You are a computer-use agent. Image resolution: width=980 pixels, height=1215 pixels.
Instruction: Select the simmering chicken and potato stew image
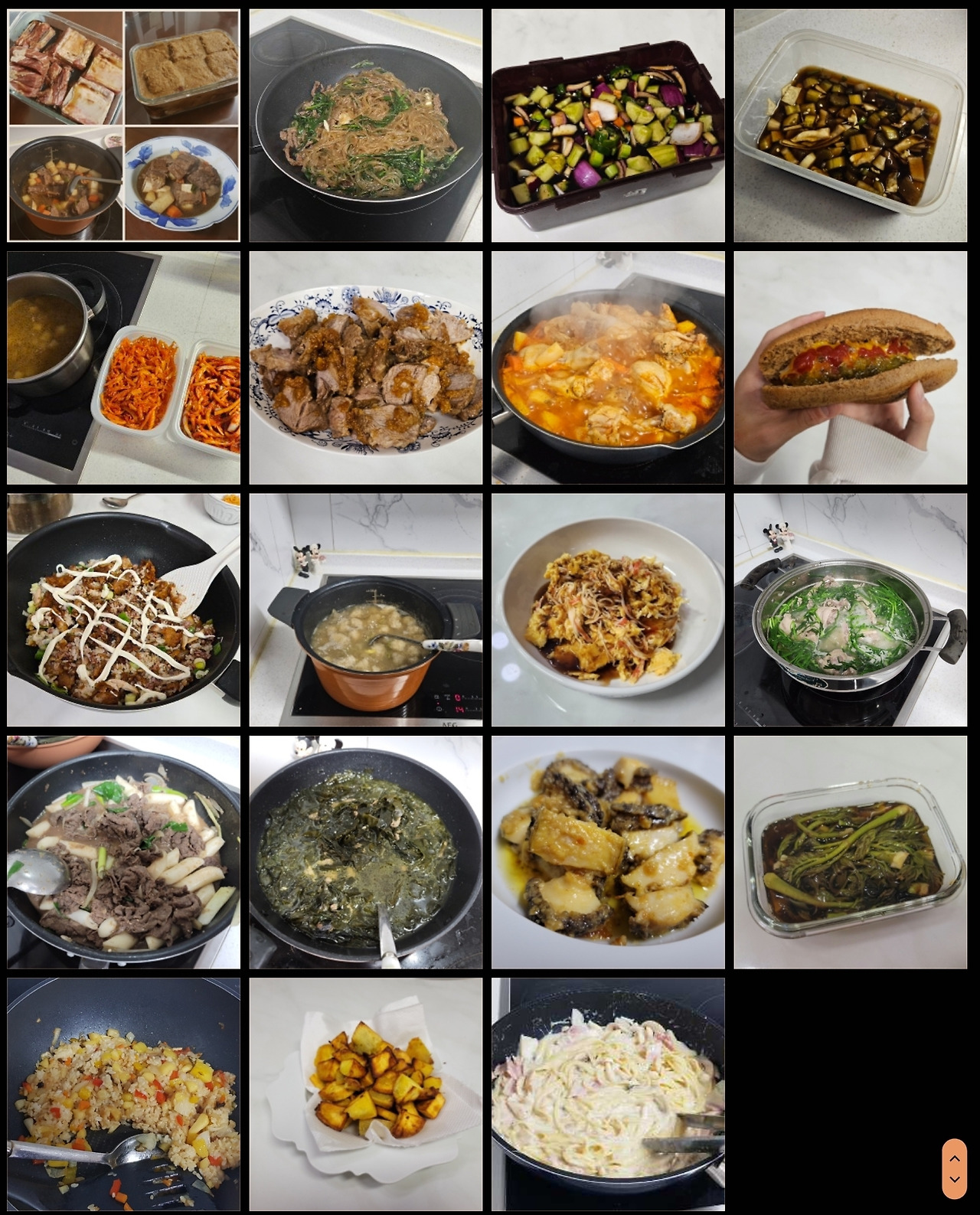[x=608, y=366]
